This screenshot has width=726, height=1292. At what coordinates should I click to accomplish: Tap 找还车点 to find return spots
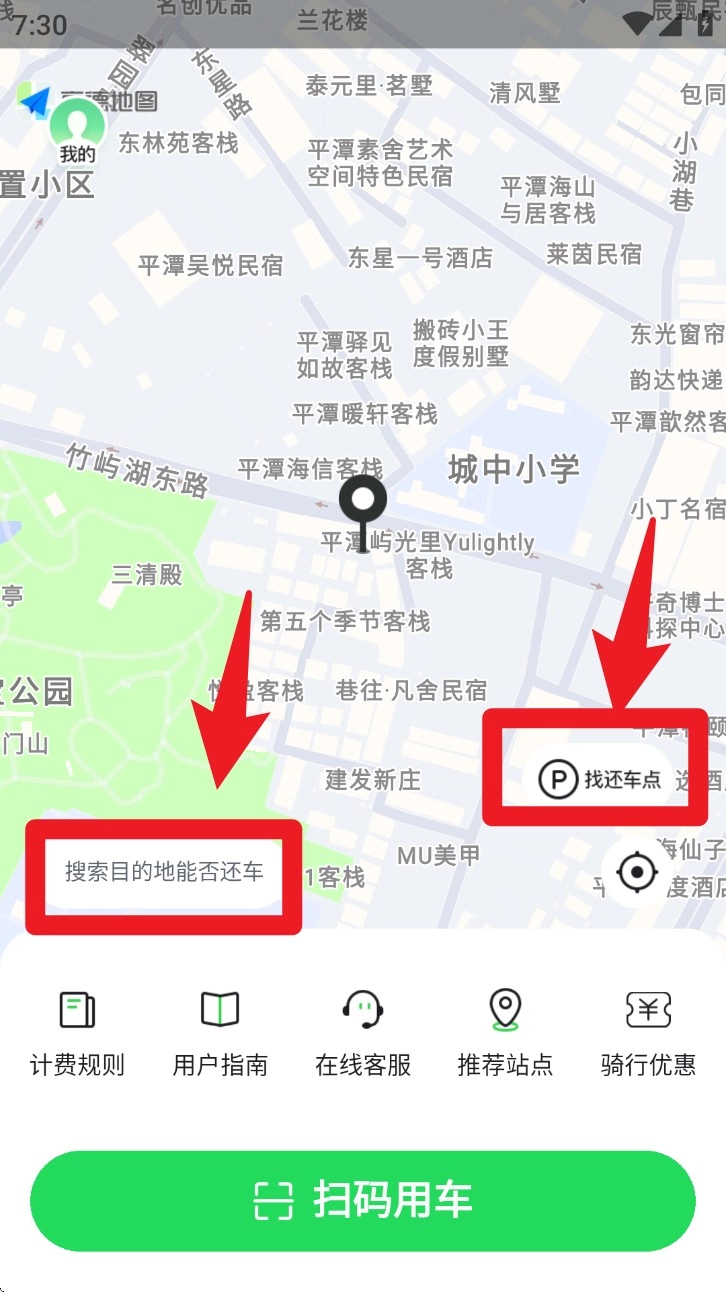[x=600, y=779]
